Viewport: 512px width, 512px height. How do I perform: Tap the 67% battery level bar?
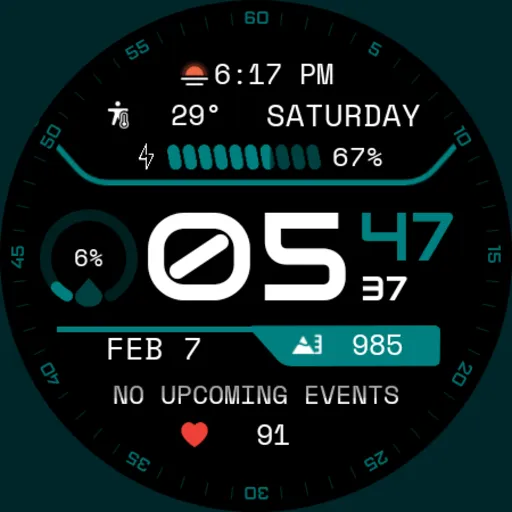(244, 157)
